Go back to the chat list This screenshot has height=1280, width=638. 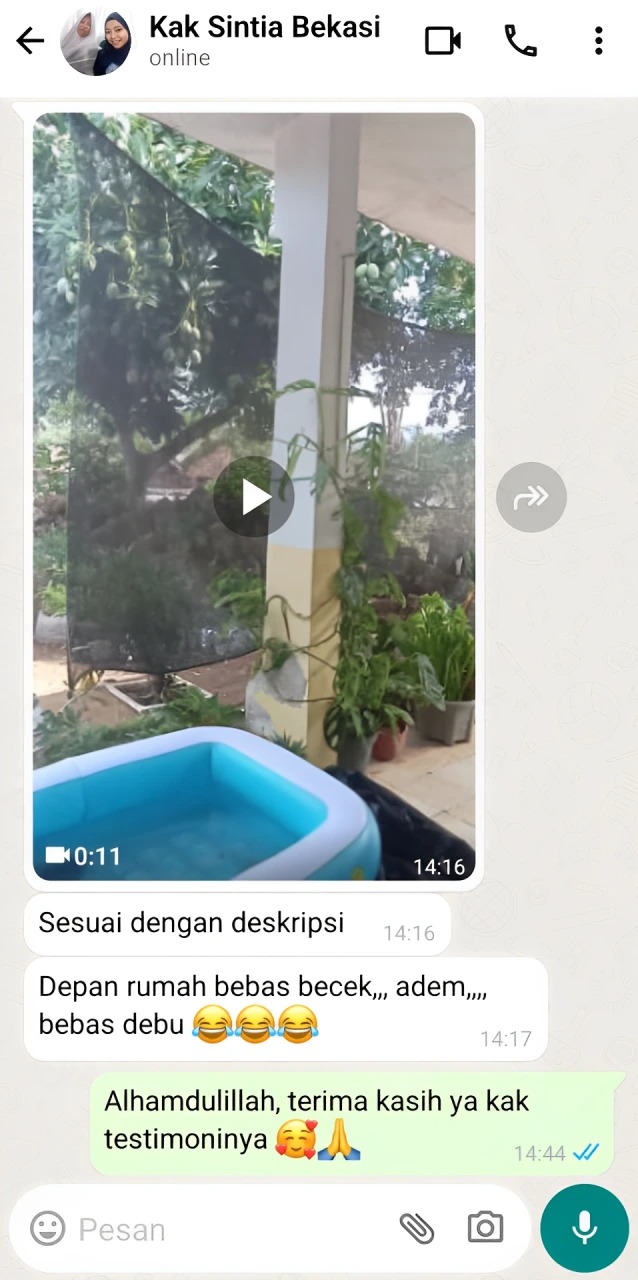30,41
